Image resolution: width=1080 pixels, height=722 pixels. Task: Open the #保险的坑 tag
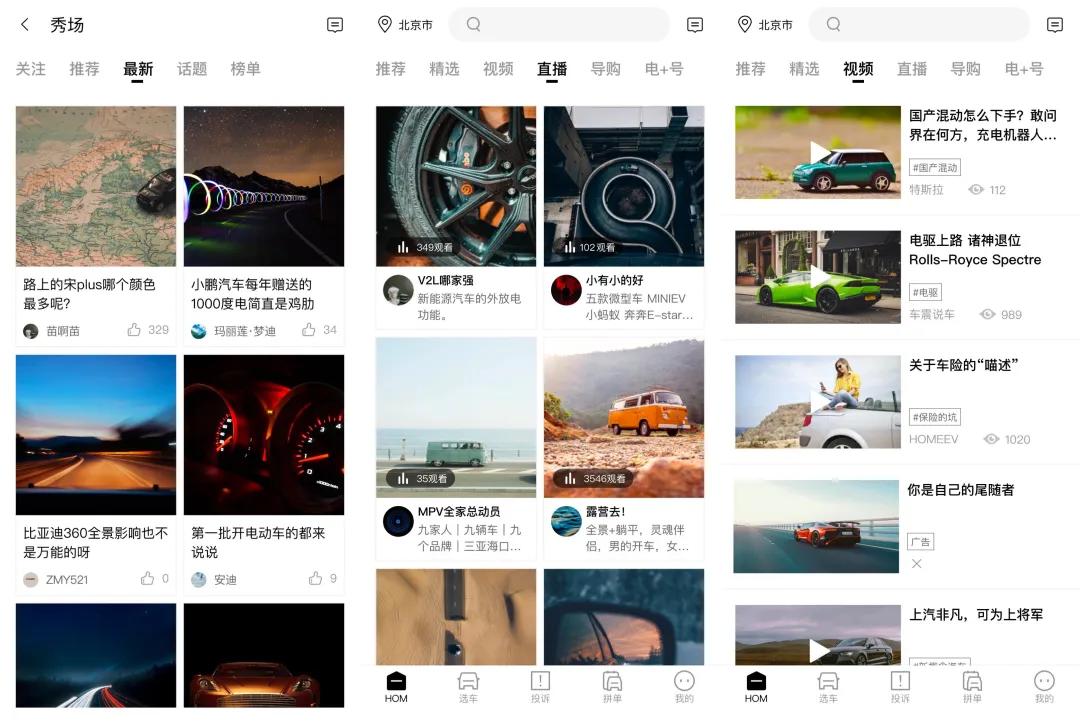934,417
